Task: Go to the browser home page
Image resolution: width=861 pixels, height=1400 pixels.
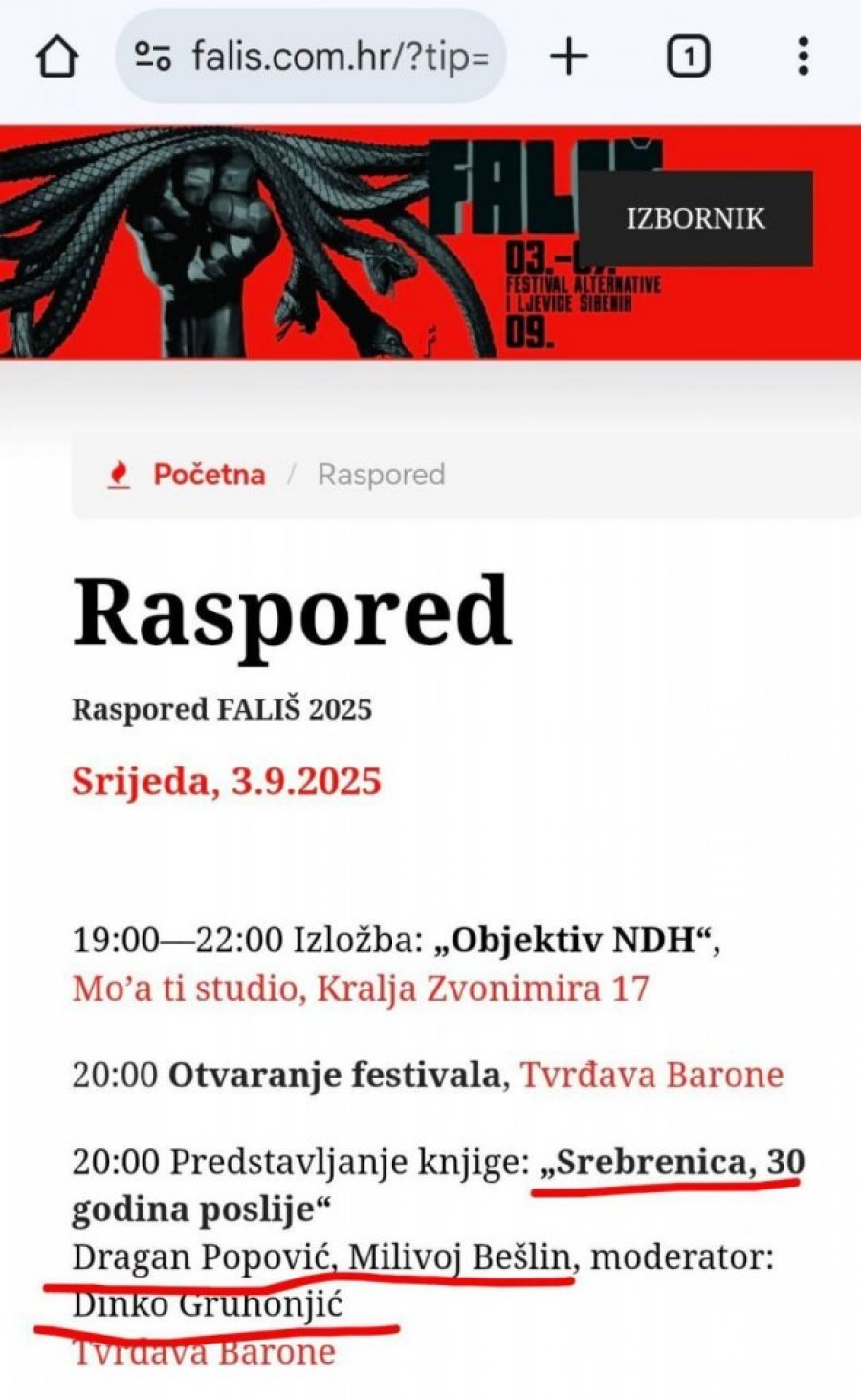Action: coord(56,57)
